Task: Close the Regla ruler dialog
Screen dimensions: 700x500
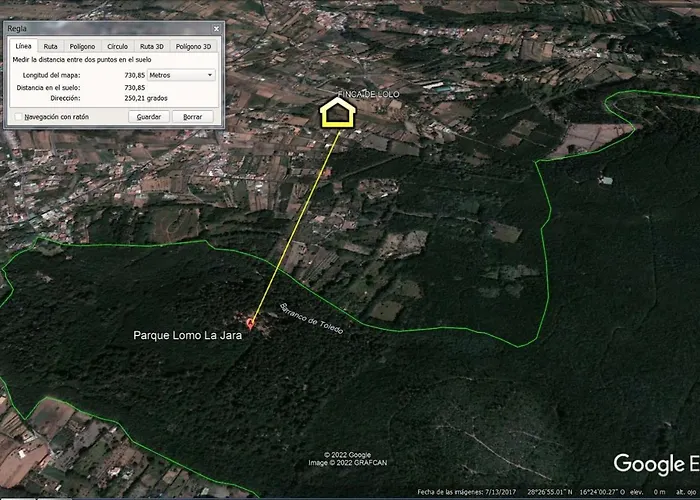Action: (x=216, y=29)
